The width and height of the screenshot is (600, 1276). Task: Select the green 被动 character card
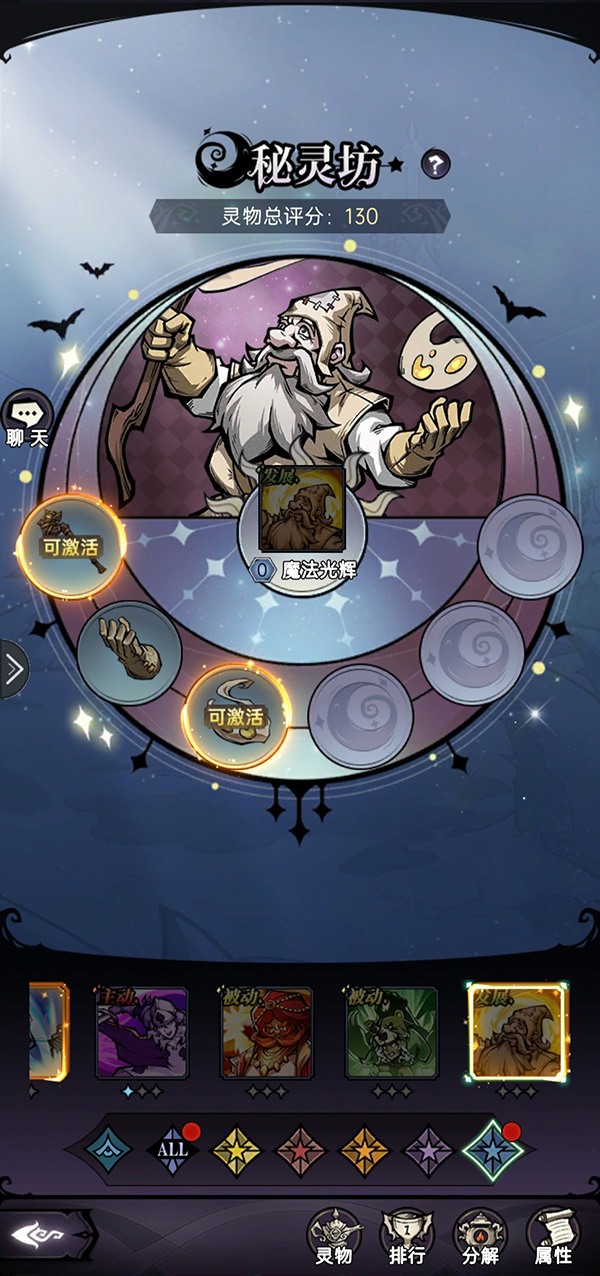(391, 1033)
